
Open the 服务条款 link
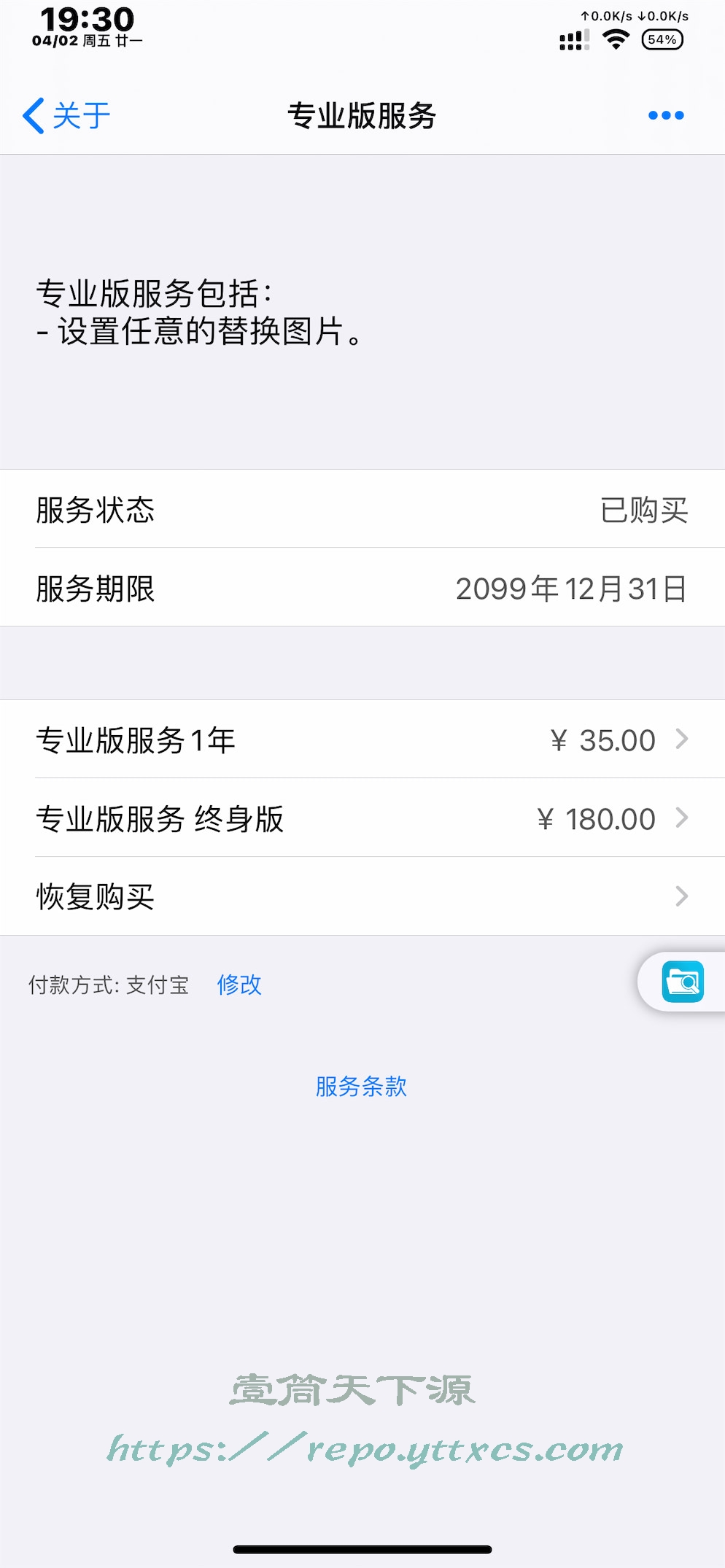(361, 1086)
